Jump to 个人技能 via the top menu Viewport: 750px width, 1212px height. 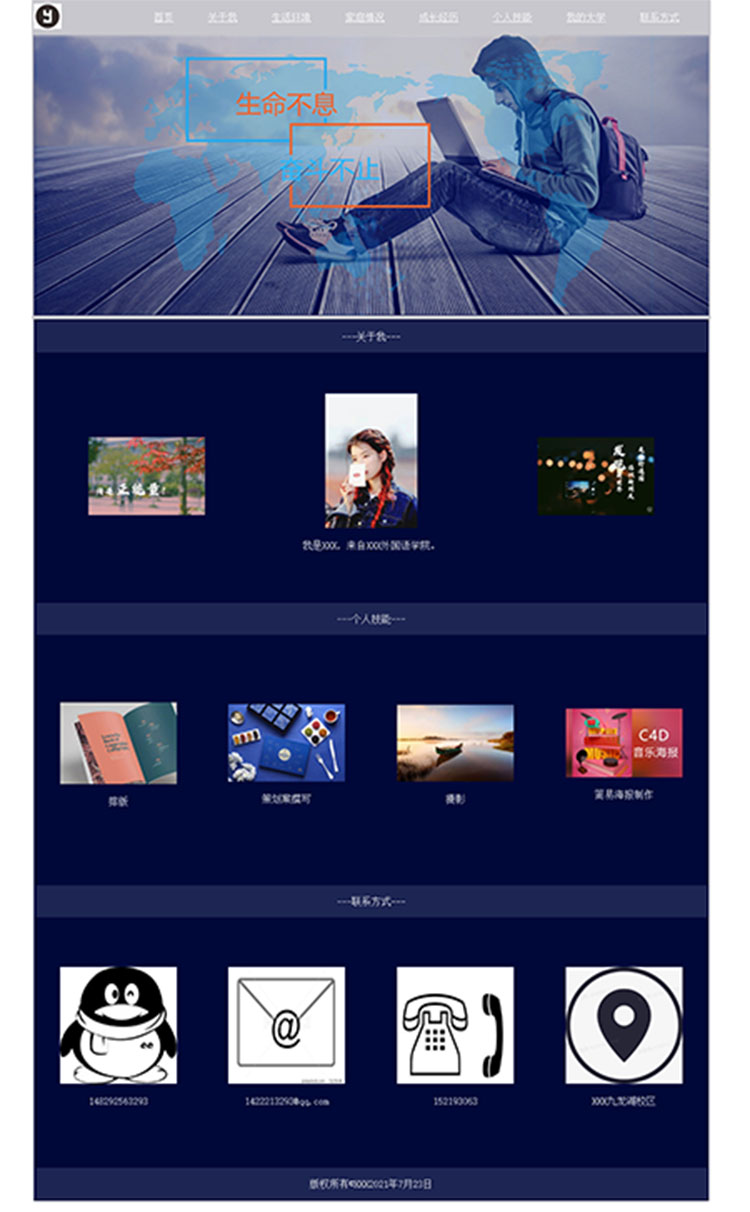pyautogui.click(x=512, y=18)
